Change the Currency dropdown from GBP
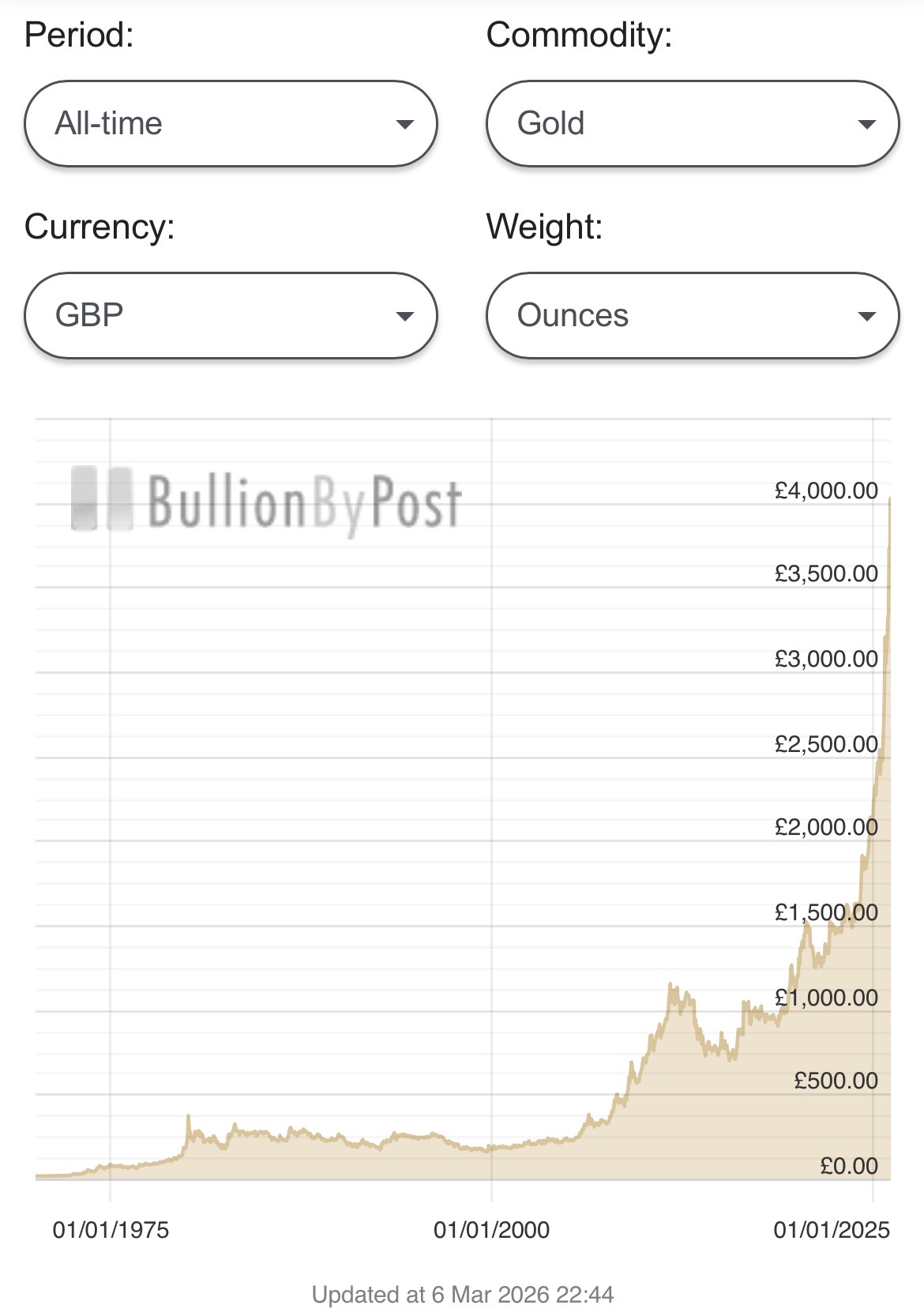This screenshot has width=924, height=1316. coord(231,315)
